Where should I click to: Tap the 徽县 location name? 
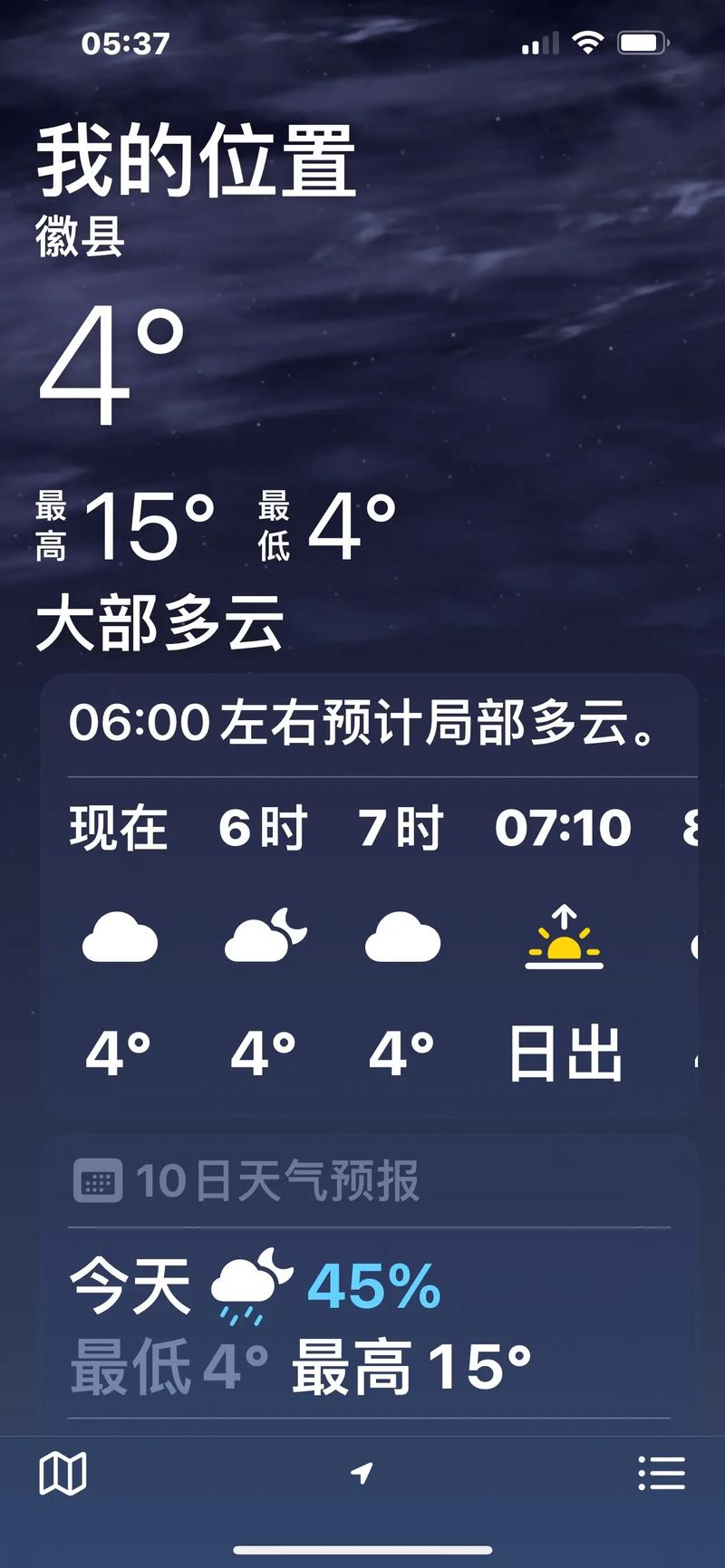point(80,240)
